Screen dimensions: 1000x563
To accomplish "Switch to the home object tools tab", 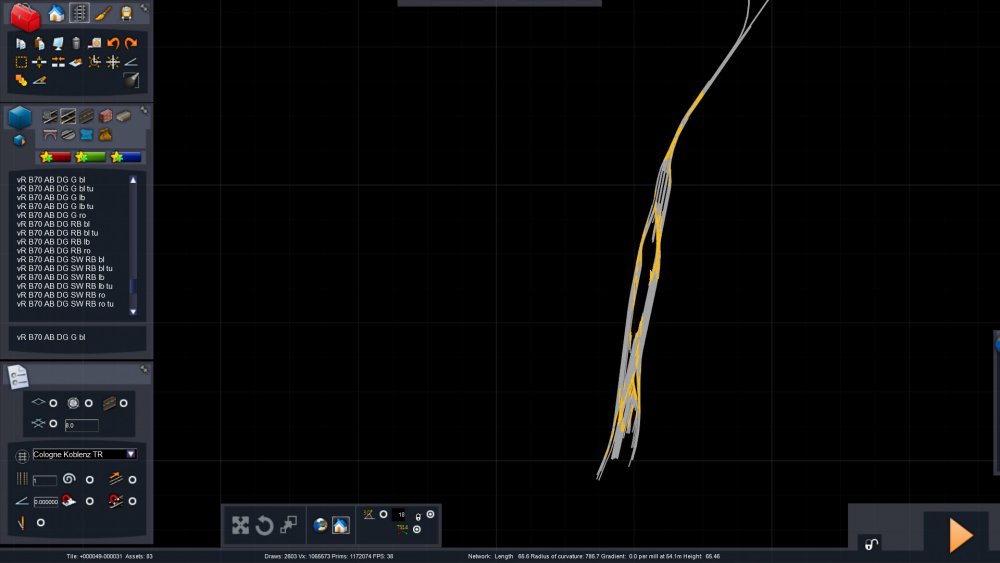I will point(56,13).
